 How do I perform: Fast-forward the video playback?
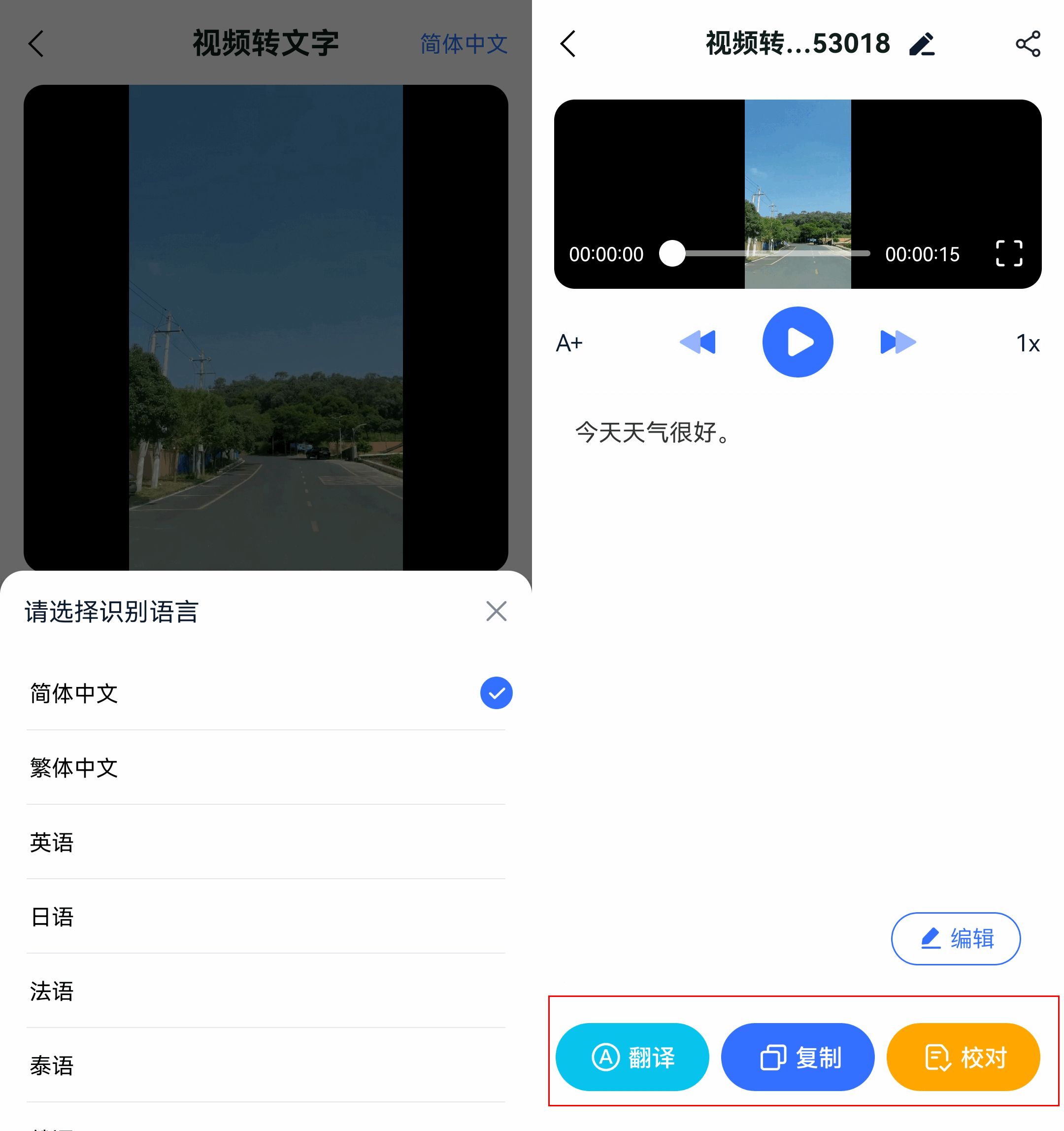pos(898,342)
